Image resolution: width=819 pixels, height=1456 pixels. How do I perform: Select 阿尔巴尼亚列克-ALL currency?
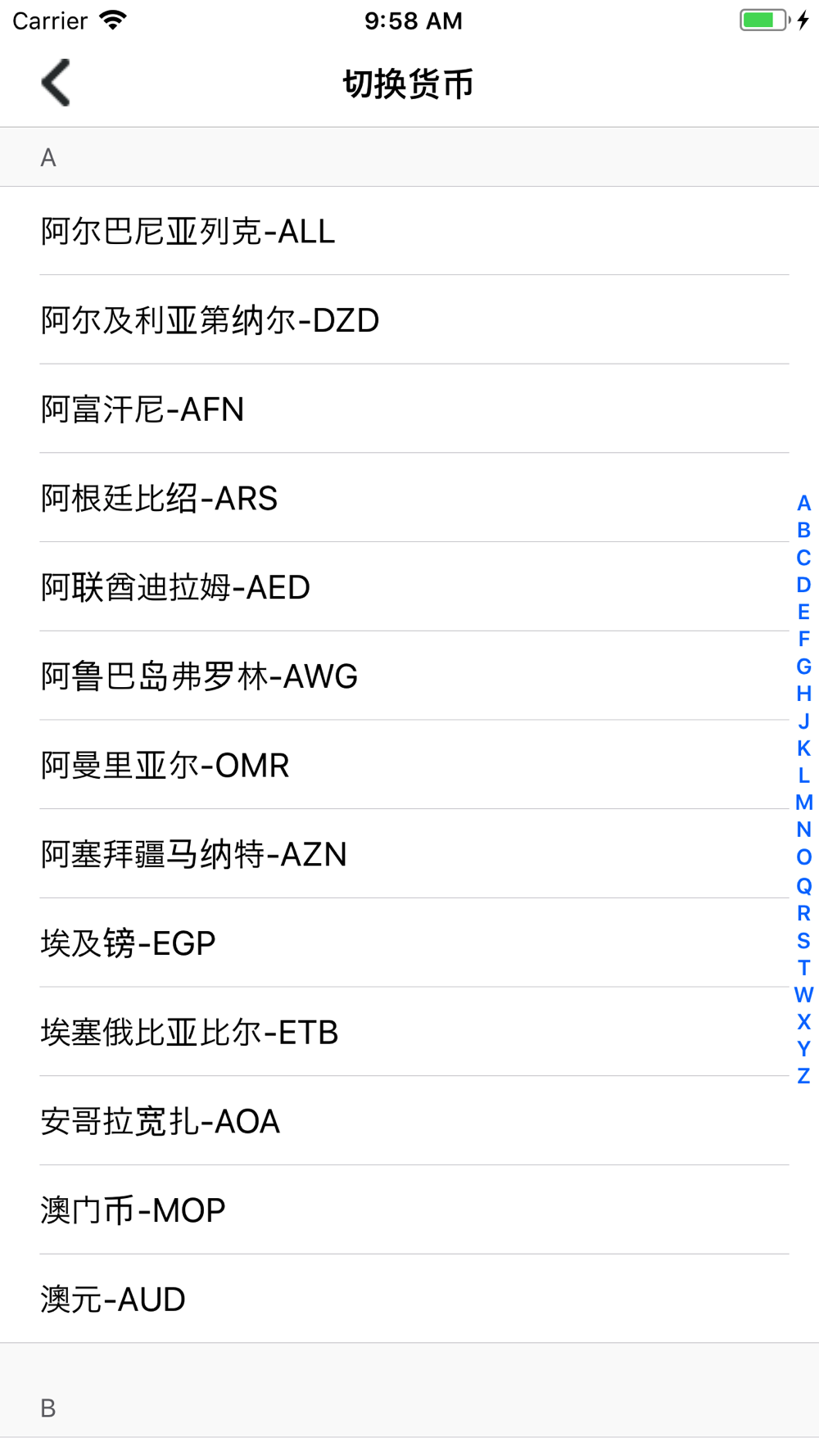(x=409, y=231)
